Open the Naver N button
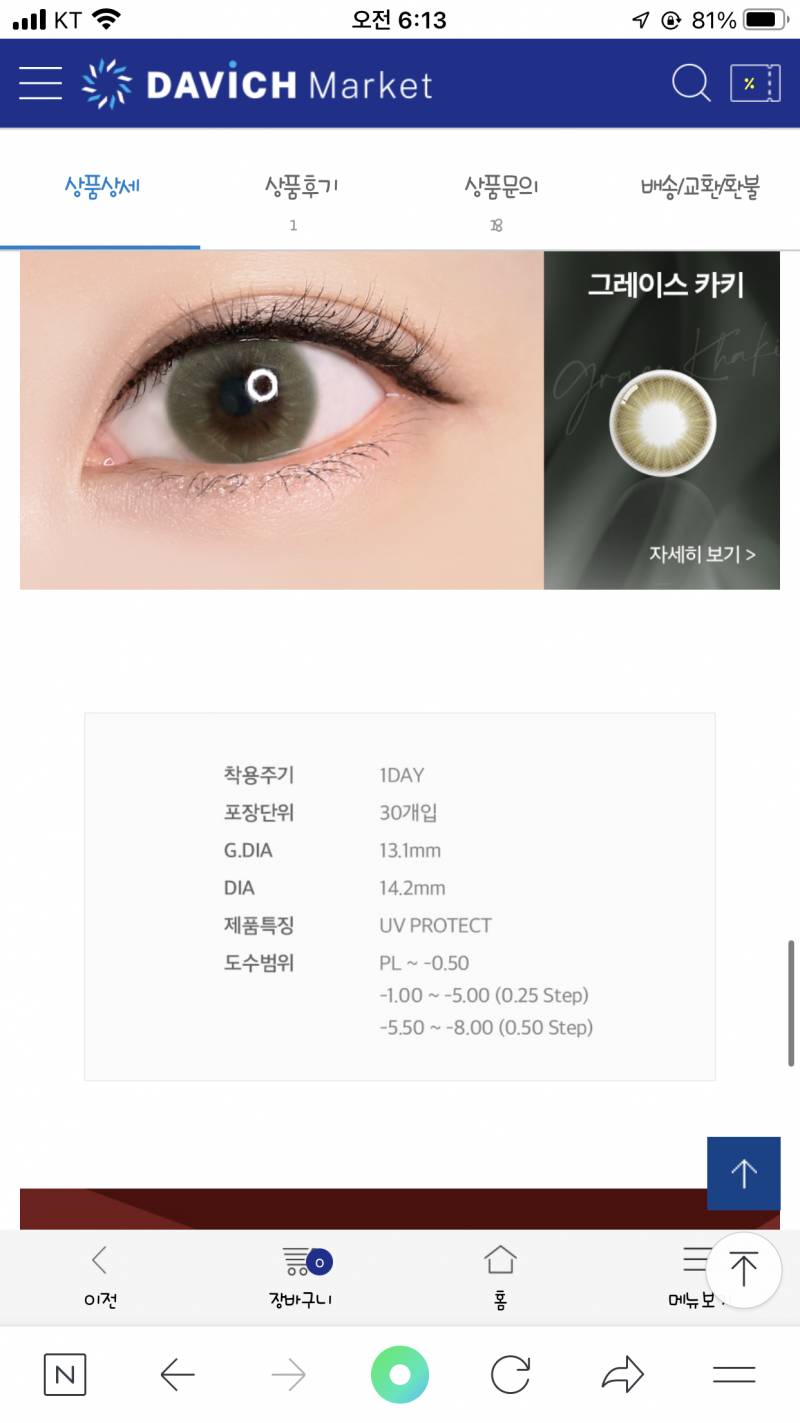The height and width of the screenshot is (1423, 800). pyautogui.click(x=65, y=1375)
